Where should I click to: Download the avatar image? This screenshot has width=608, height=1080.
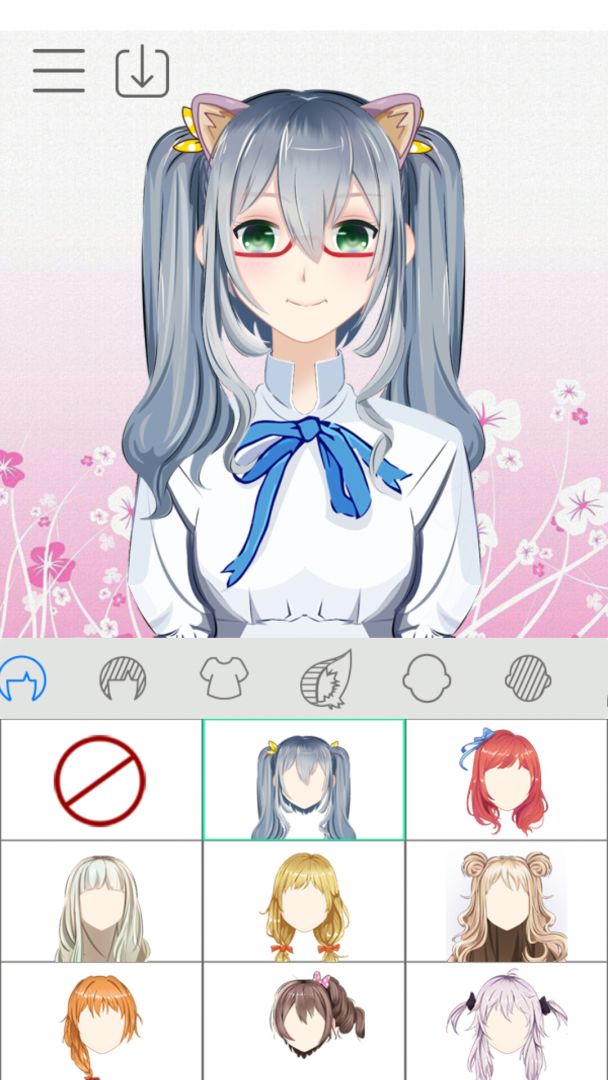[142, 72]
